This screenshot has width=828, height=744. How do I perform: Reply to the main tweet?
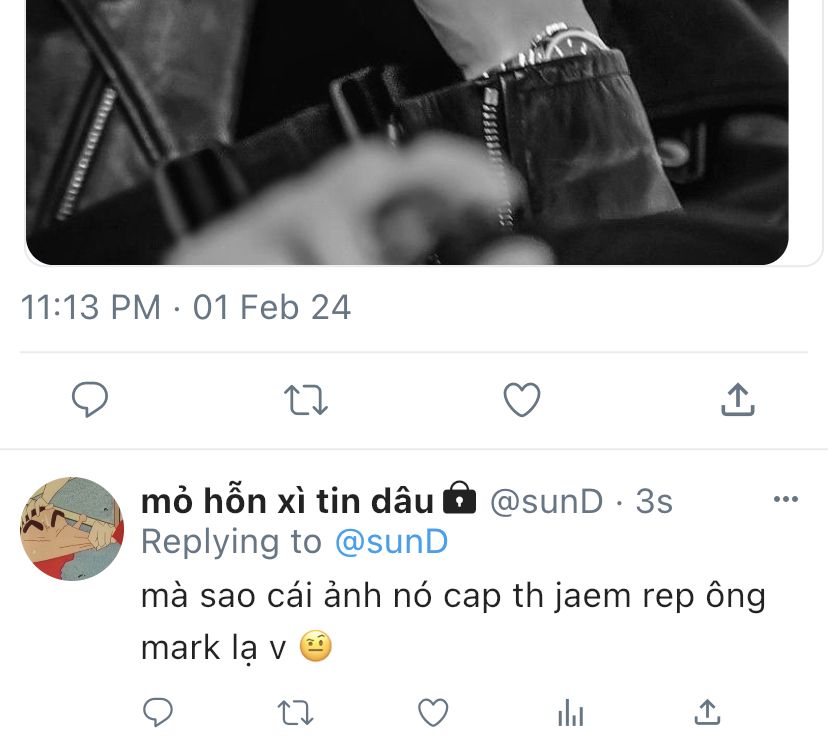click(x=90, y=400)
